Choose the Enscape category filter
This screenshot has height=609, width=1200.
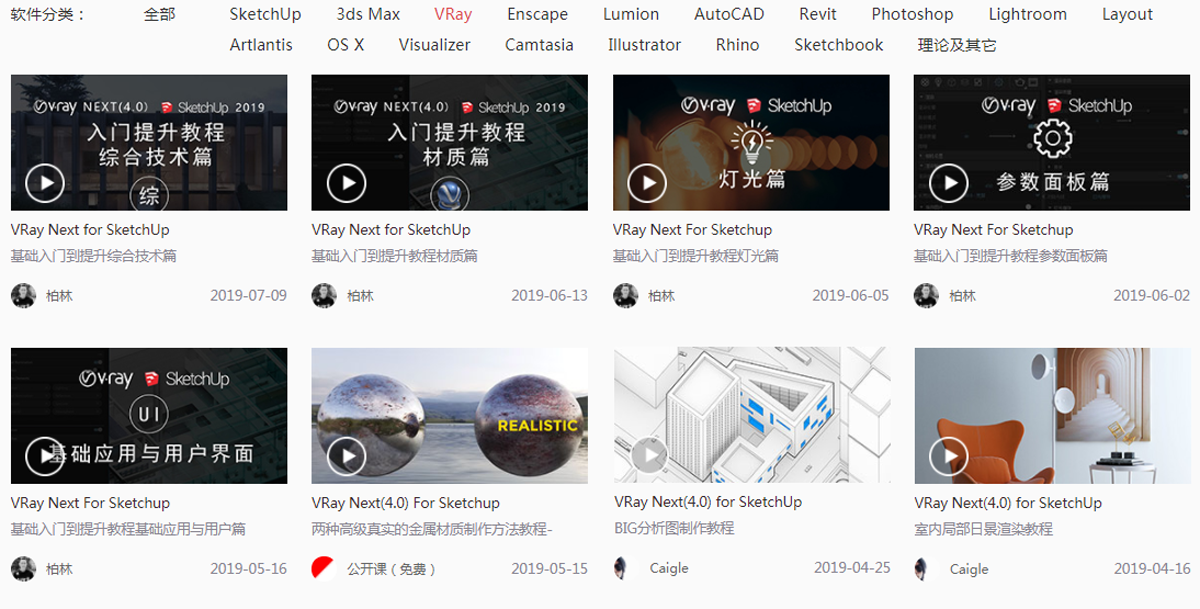[537, 15]
